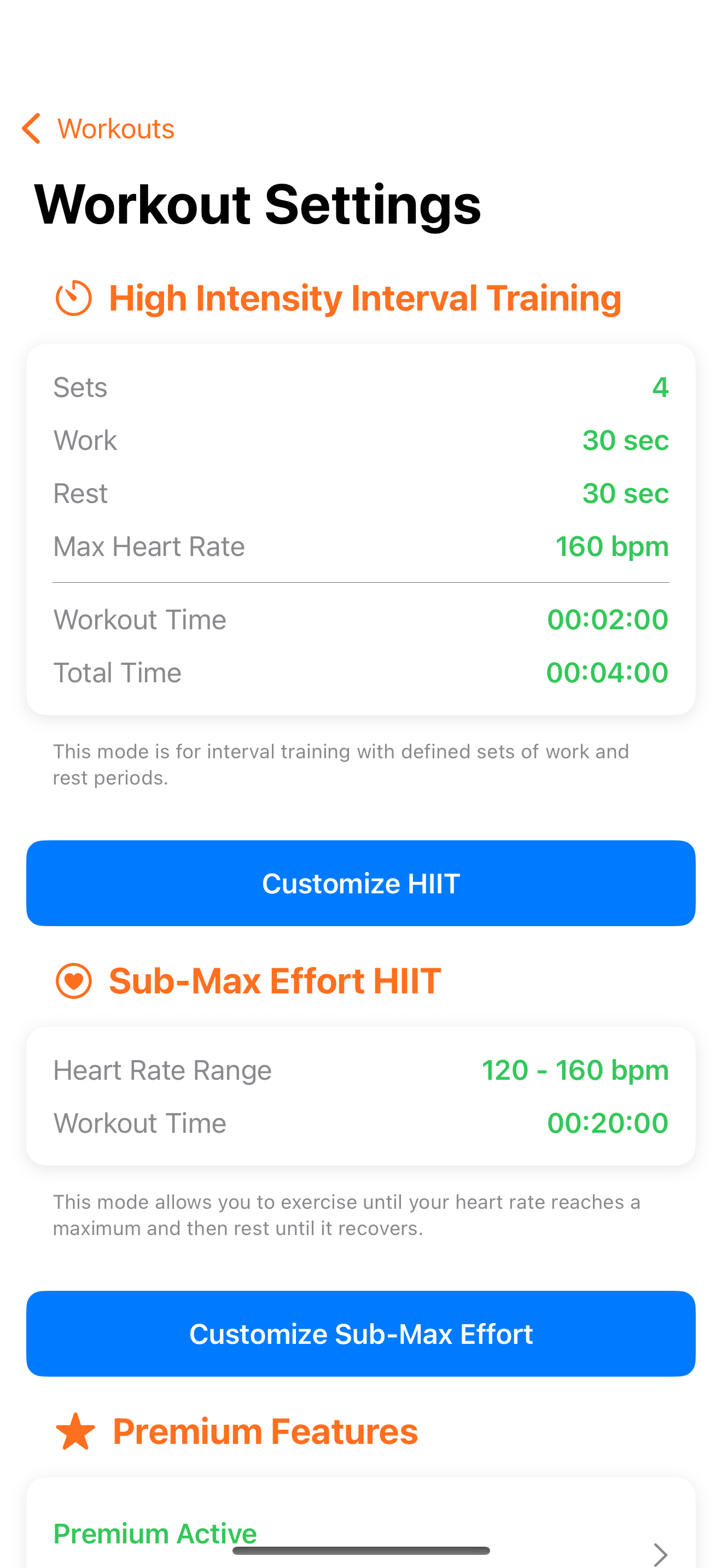Select the Heart Rate Range 120-160 bpm row
Screen dimensions: 722x1568
[x=360, y=1069]
